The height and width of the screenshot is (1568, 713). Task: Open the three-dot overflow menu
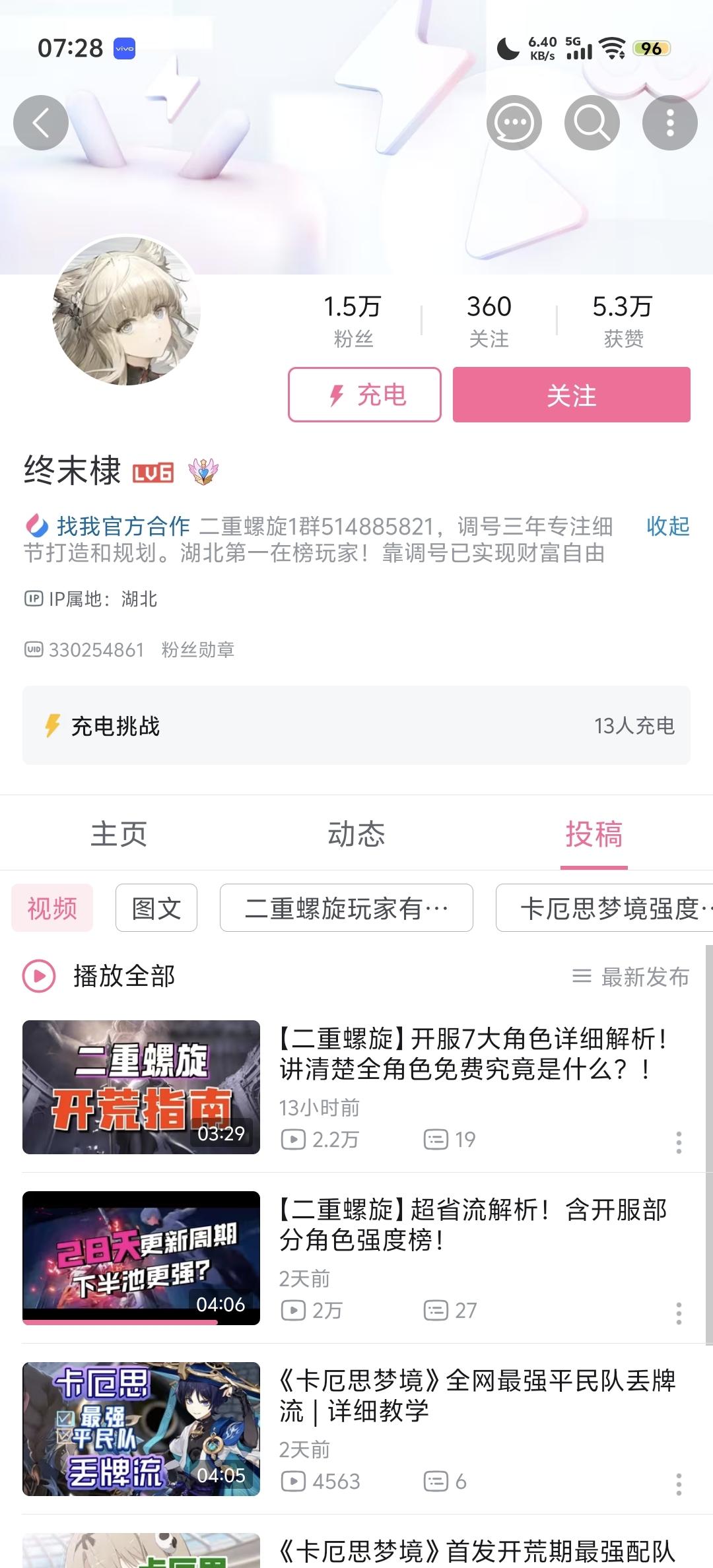point(669,123)
